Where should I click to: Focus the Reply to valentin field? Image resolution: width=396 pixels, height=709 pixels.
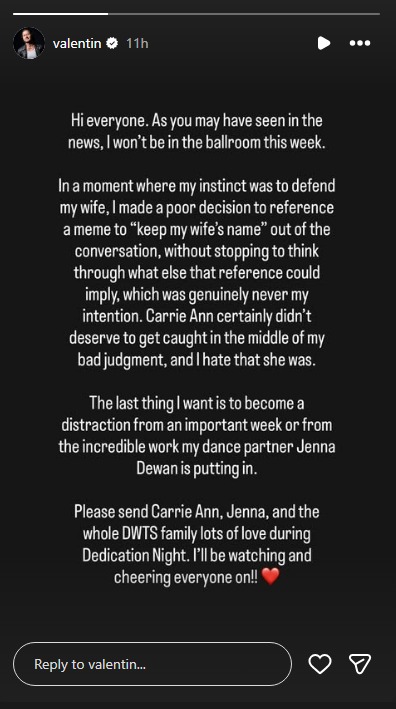click(x=152, y=664)
